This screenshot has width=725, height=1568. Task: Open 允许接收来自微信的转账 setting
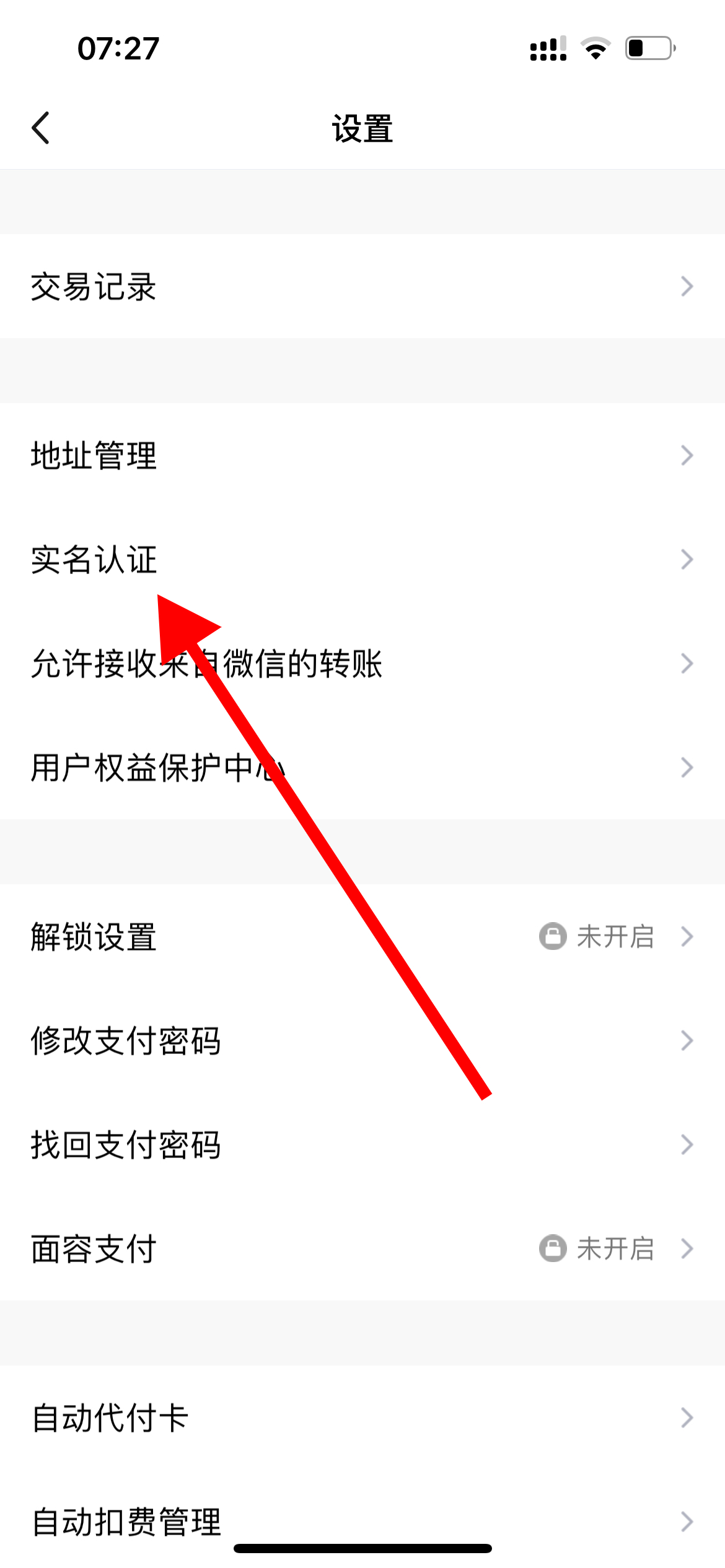[362, 663]
